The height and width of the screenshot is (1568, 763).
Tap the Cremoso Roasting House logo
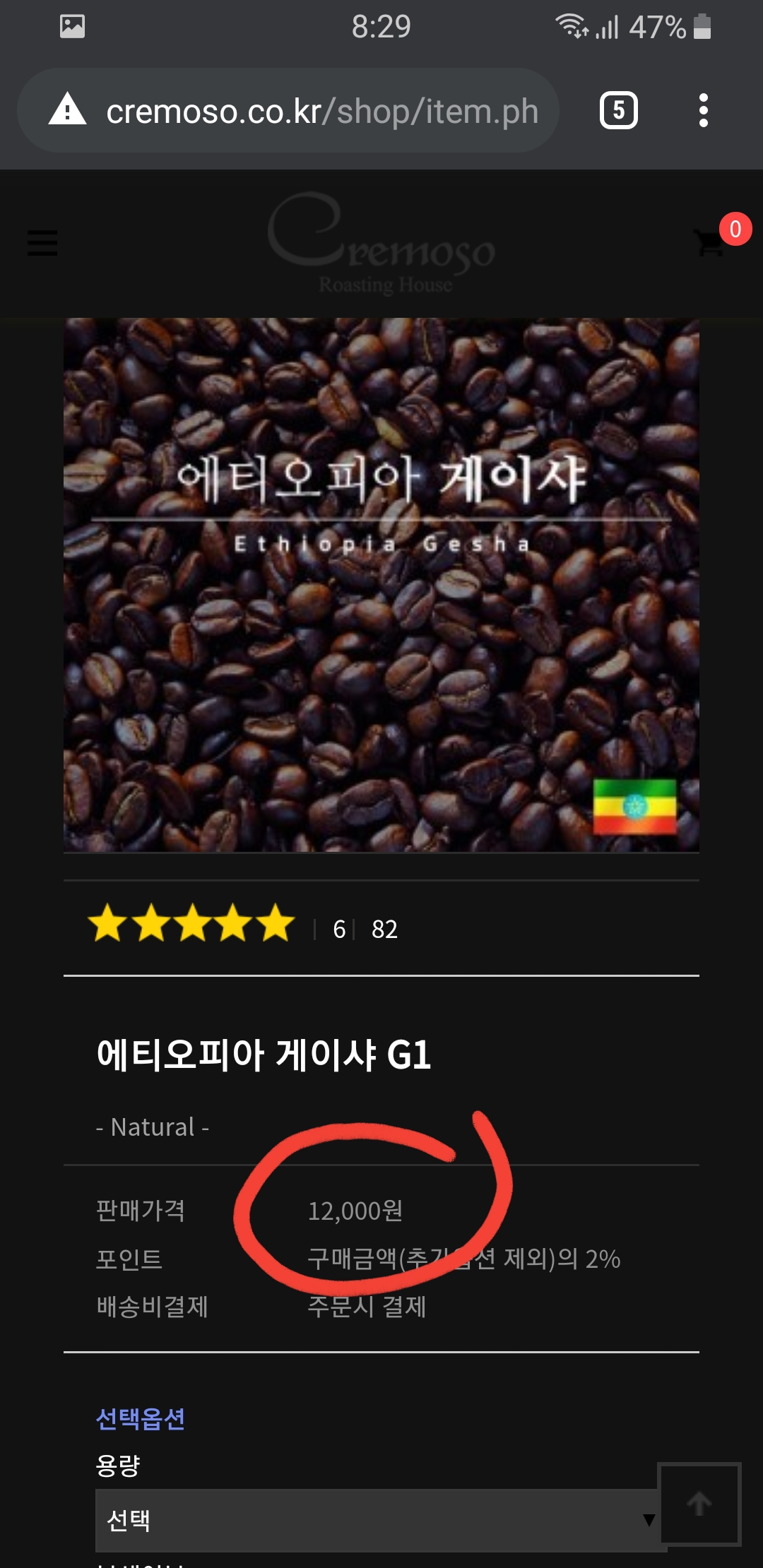[x=381, y=244]
